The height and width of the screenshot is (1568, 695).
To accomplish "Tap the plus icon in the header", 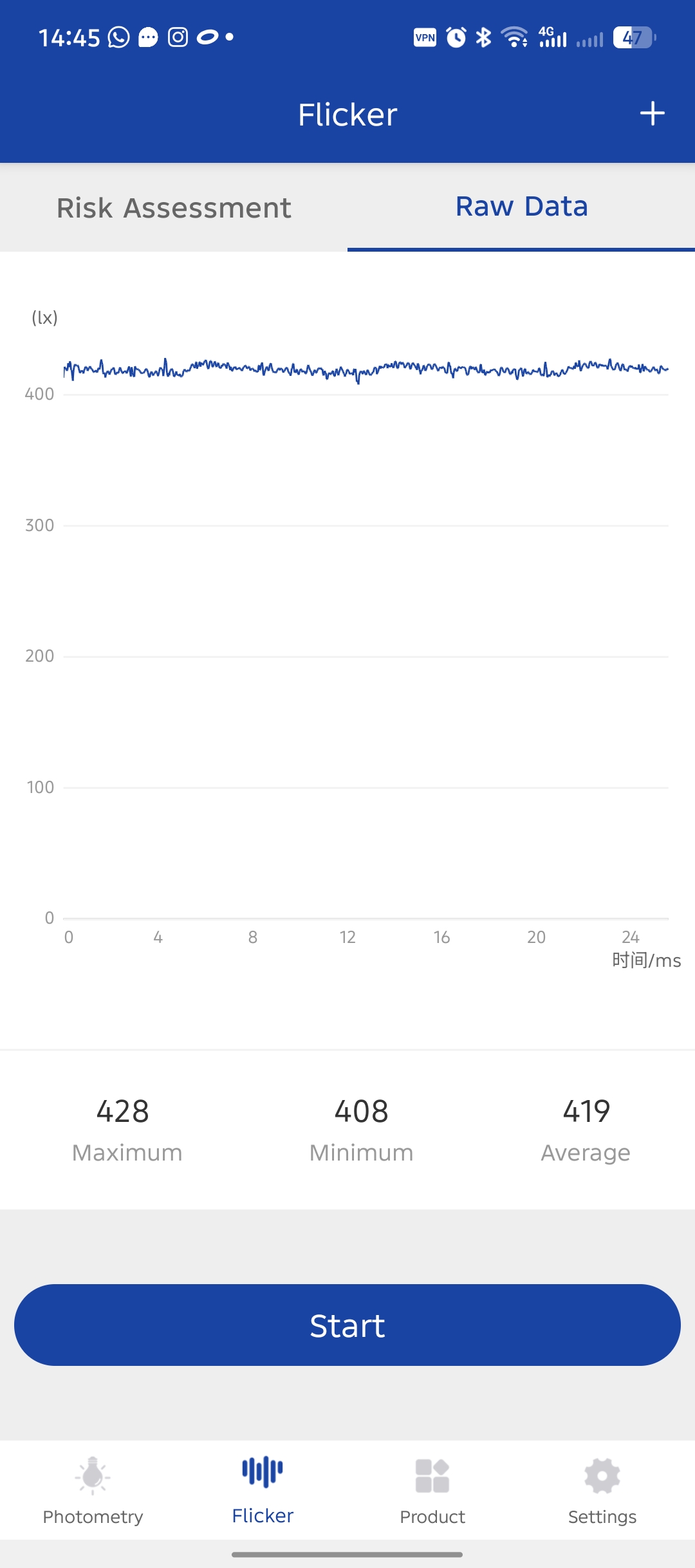I will pyautogui.click(x=652, y=114).
